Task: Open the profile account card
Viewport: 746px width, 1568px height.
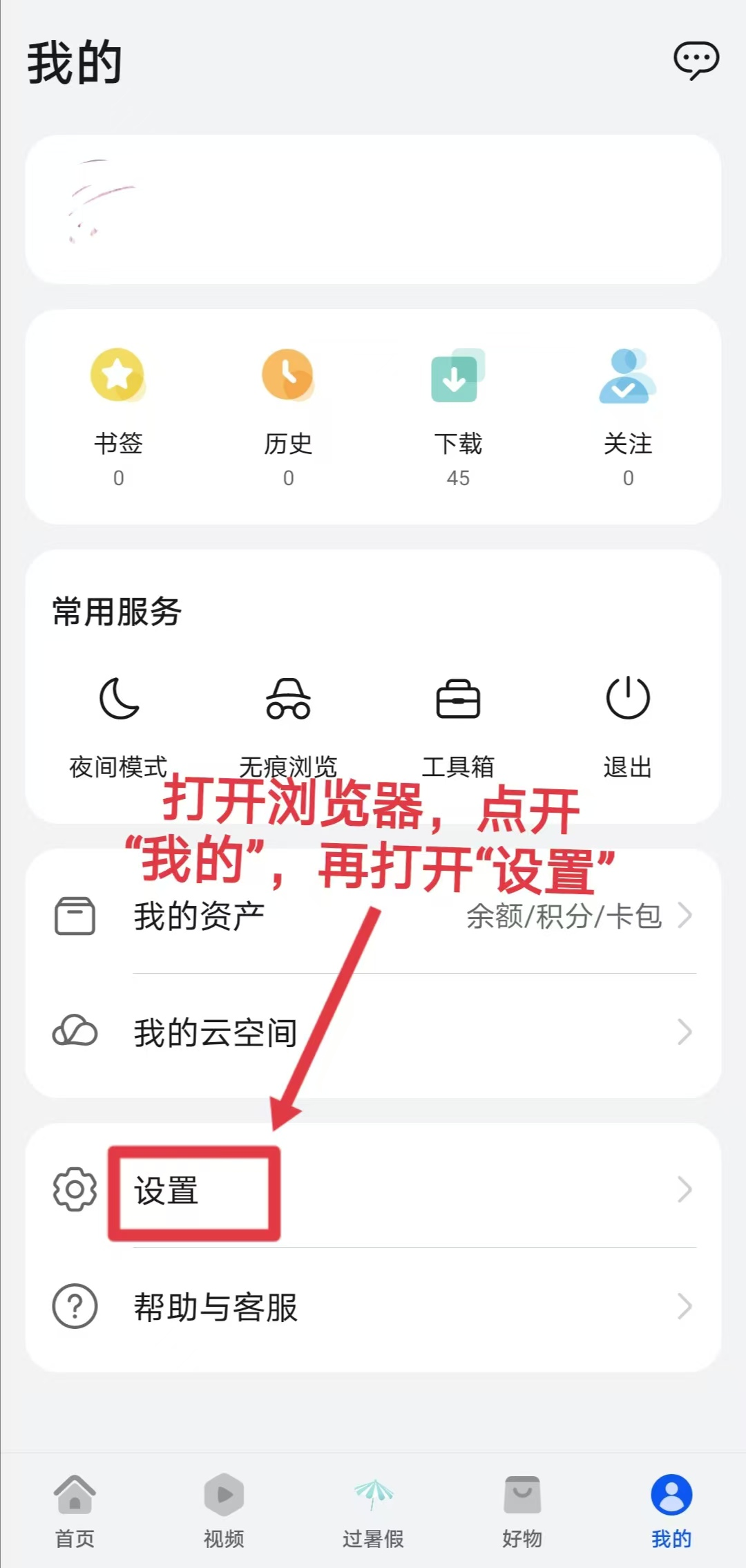Action: pos(373,209)
